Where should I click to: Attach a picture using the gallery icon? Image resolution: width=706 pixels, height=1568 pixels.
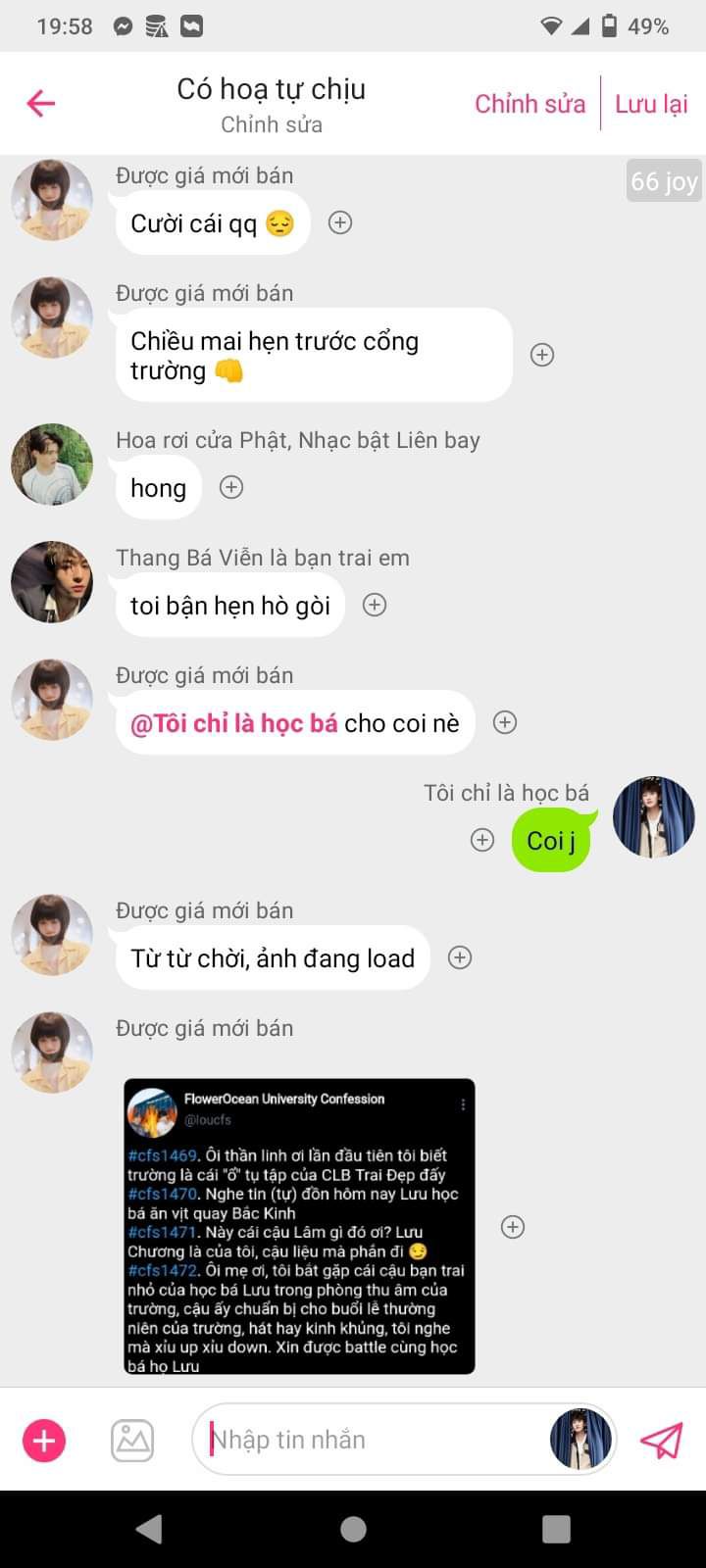132,1441
